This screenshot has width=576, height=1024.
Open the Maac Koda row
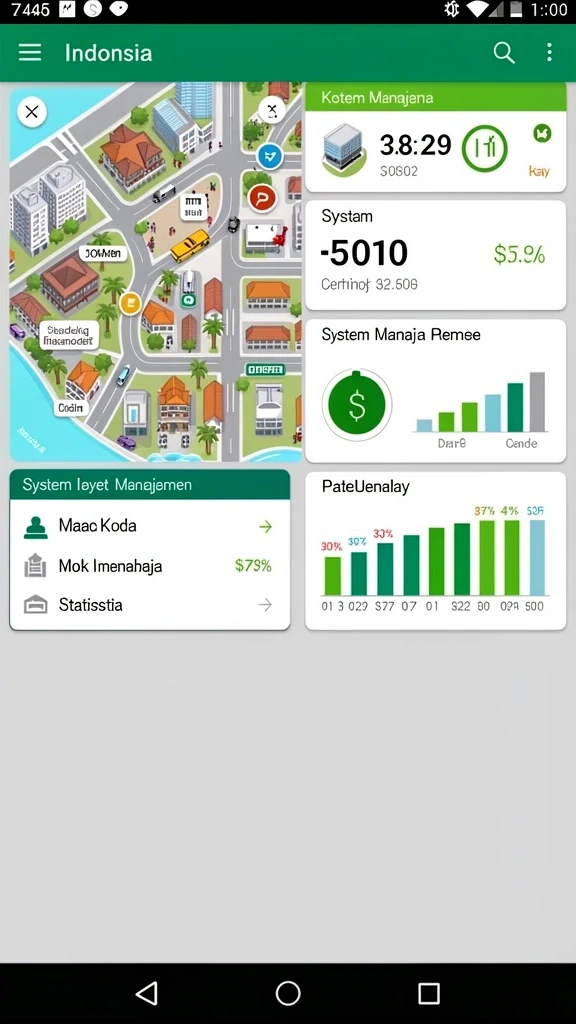(150, 526)
